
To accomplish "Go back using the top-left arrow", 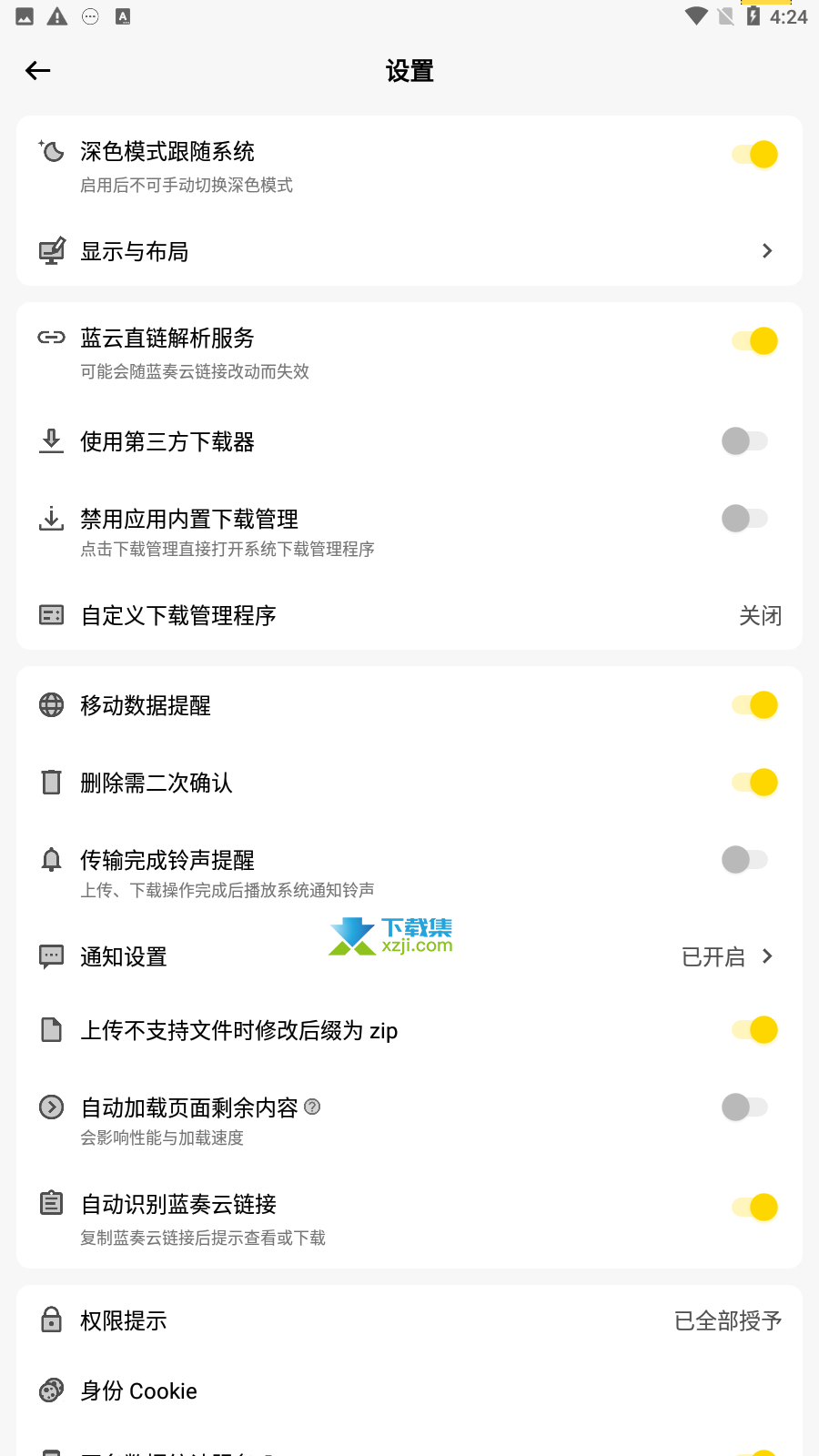I will point(38,70).
